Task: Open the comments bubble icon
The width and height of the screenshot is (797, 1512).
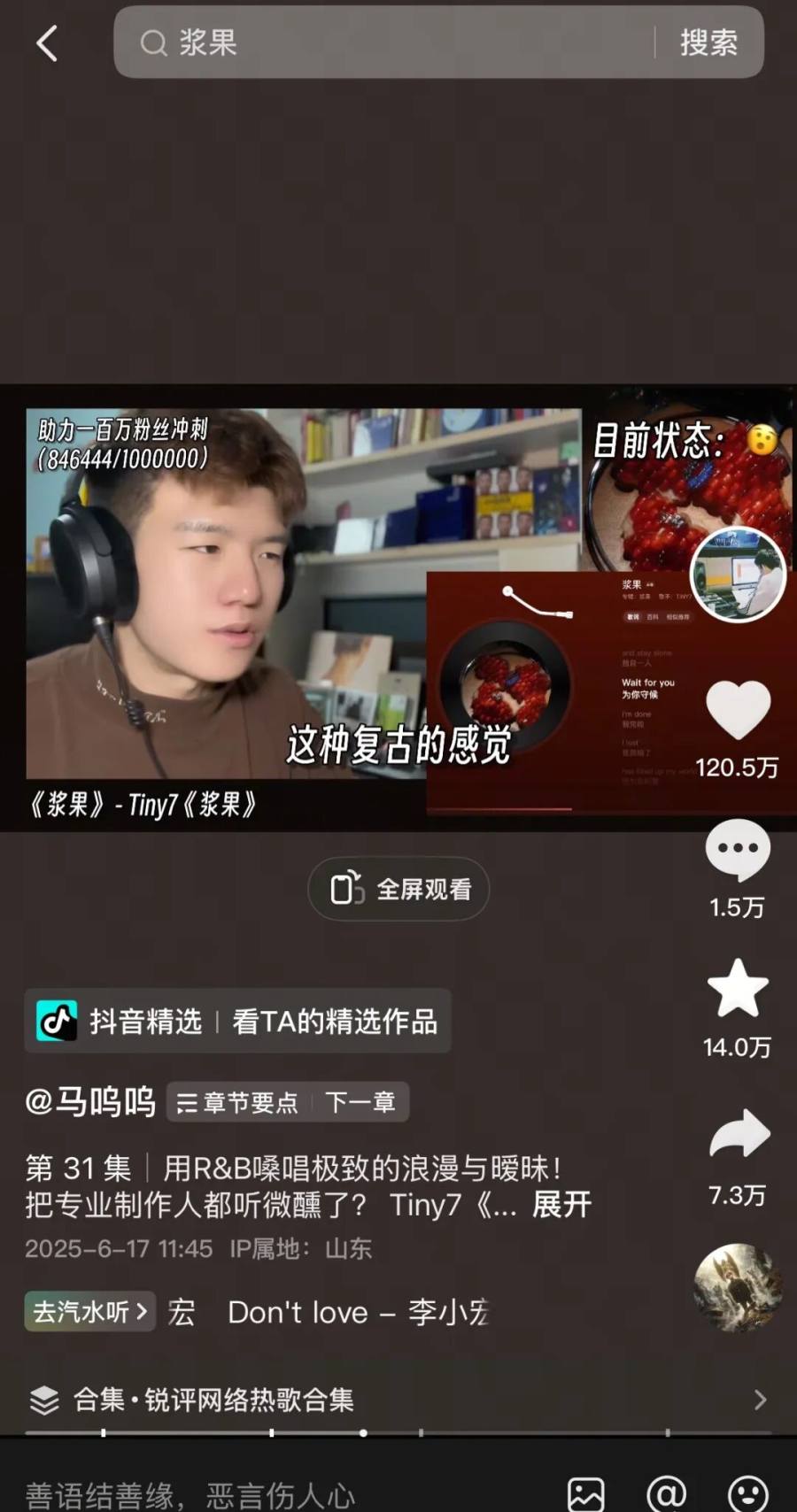Action: tap(737, 850)
